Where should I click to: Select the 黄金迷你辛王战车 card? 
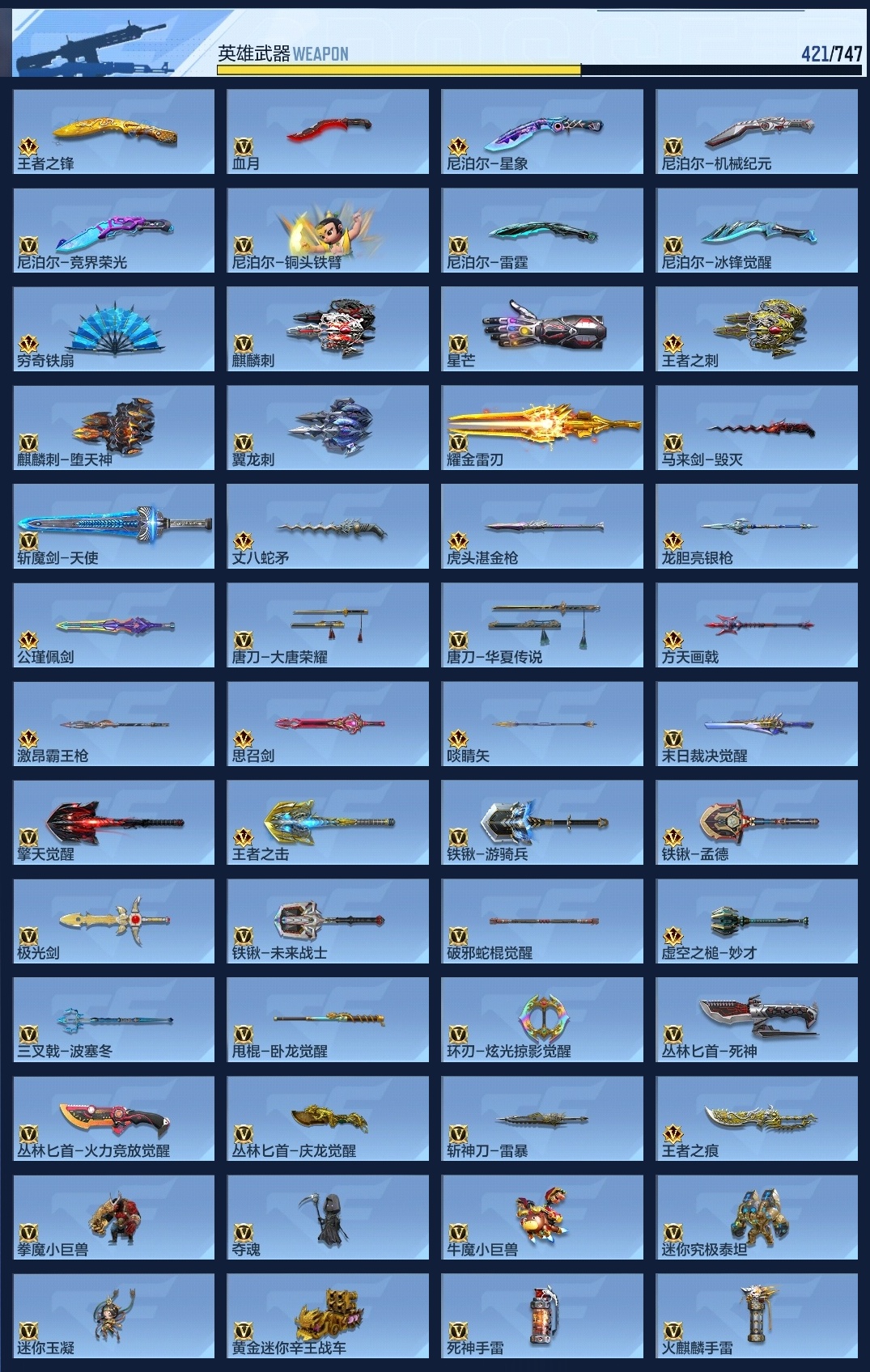click(x=328, y=1317)
